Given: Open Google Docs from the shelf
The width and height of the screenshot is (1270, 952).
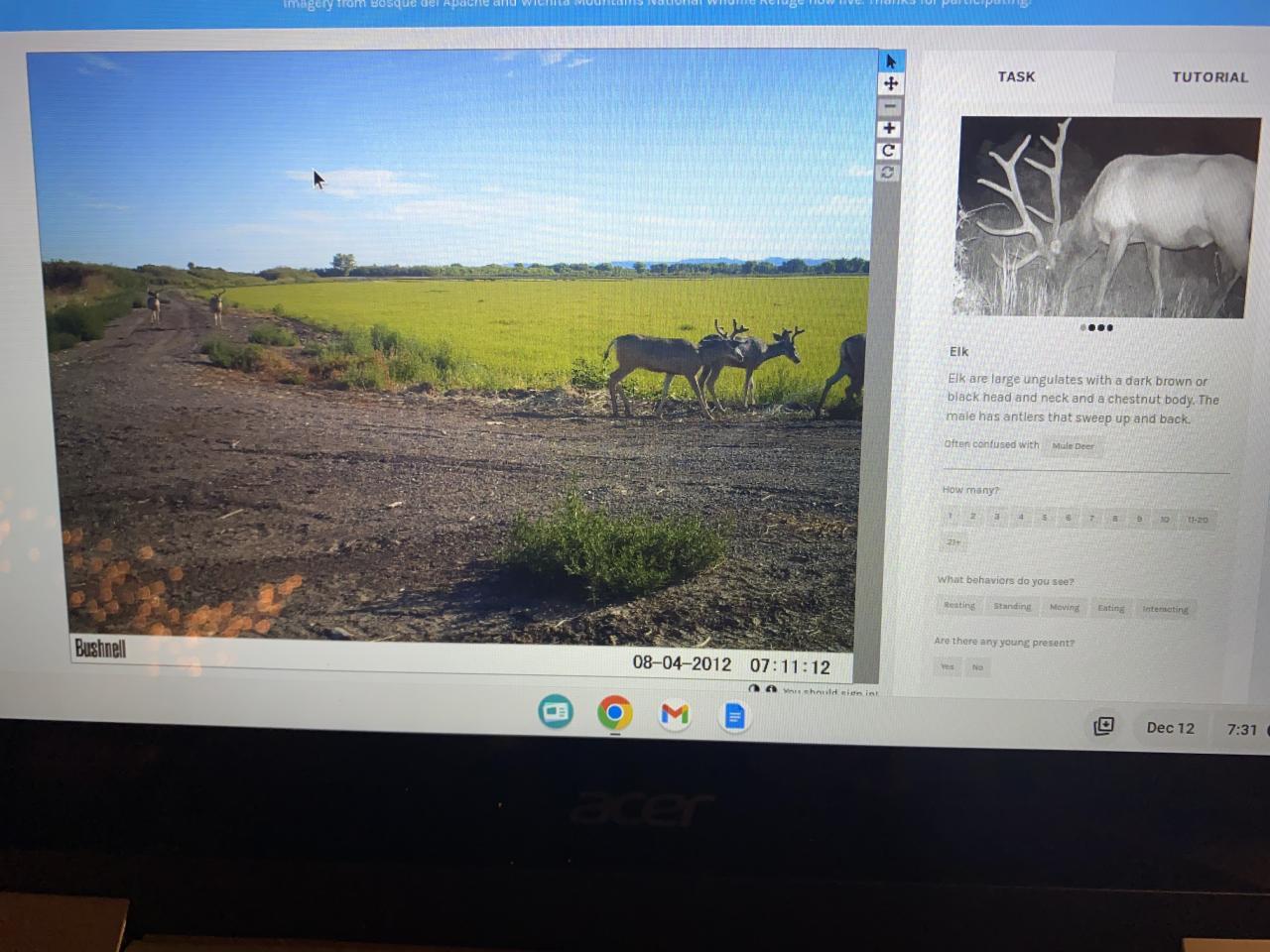Looking at the screenshot, I should pyautogui.click(x=734, y=716).
